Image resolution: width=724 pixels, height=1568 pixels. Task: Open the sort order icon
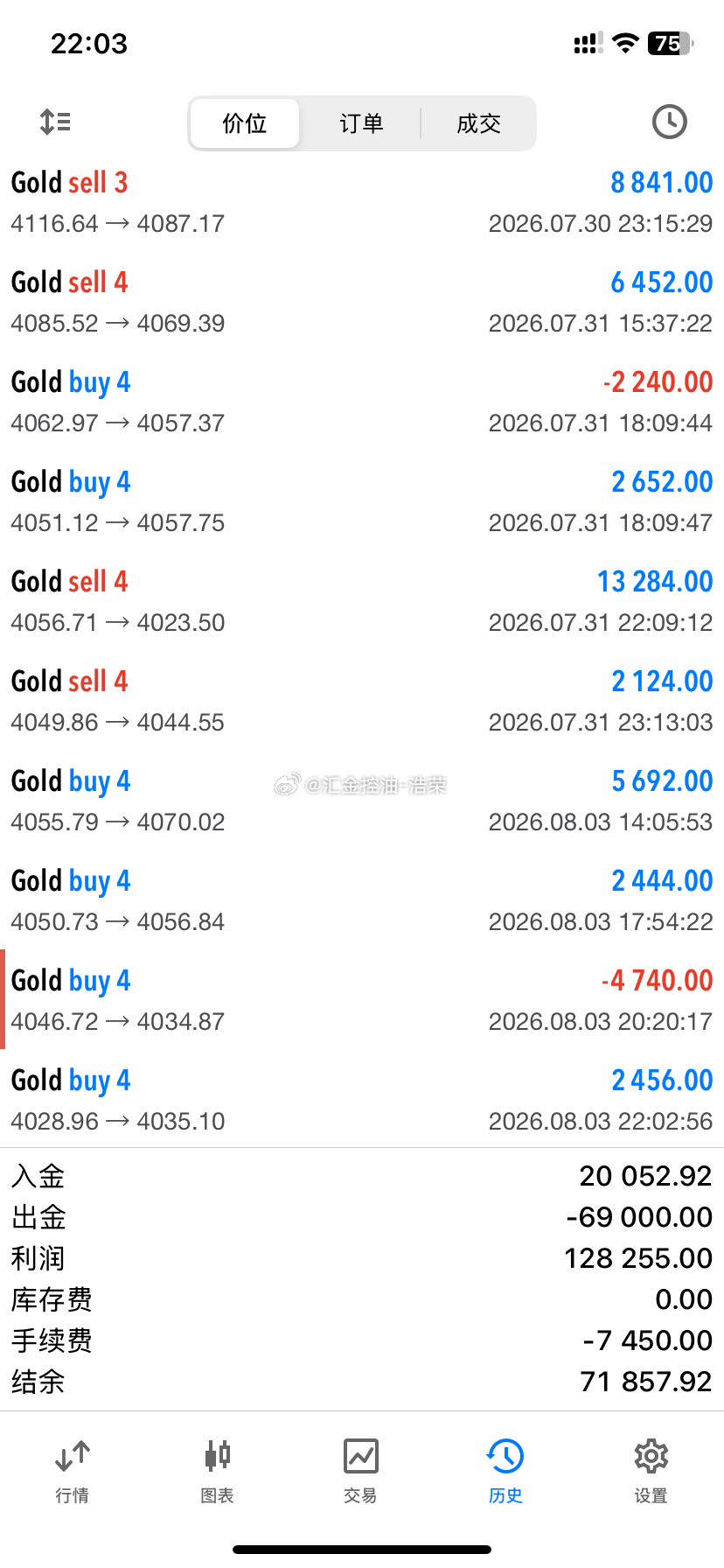pos(55,122)
